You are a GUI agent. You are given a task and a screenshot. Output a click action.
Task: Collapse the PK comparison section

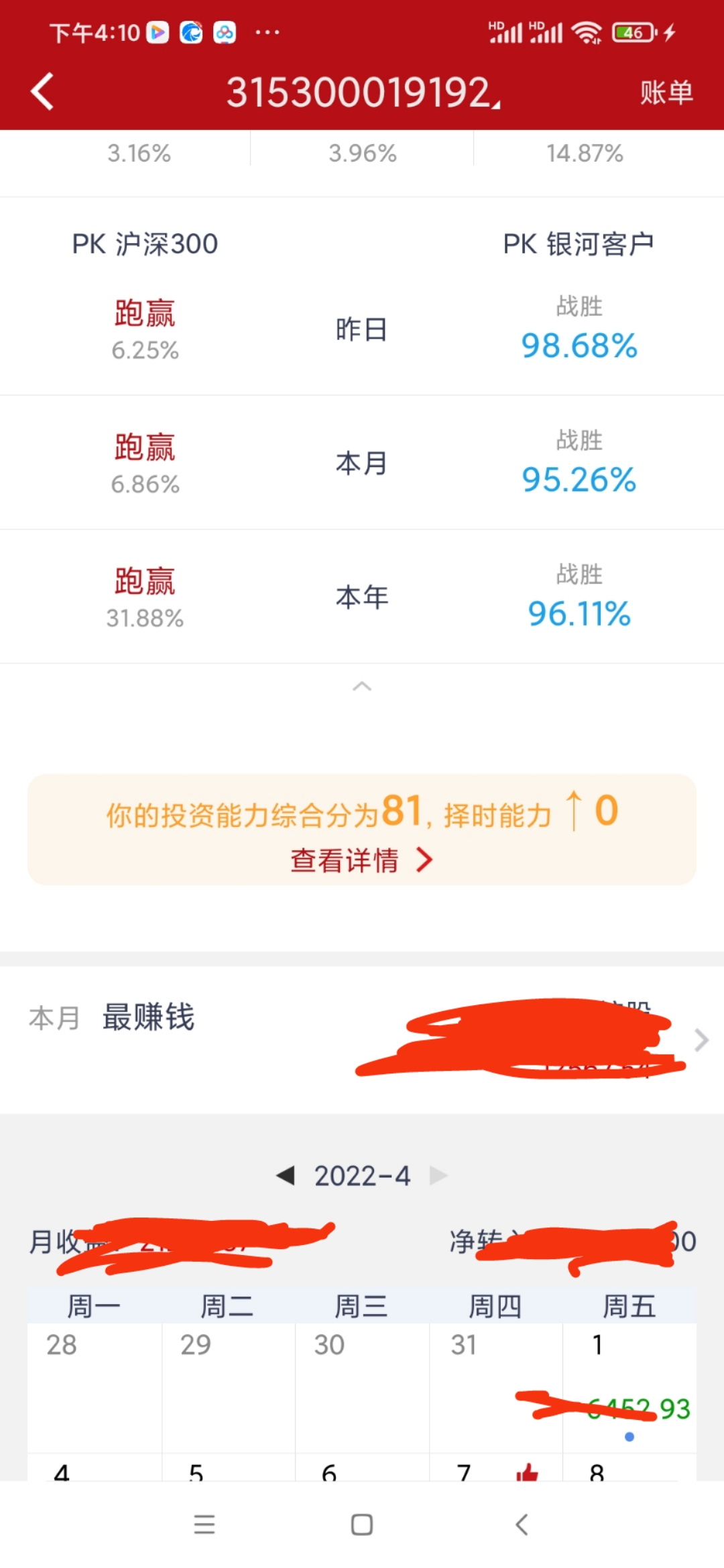pyautogui.click(x=362, y=686)
